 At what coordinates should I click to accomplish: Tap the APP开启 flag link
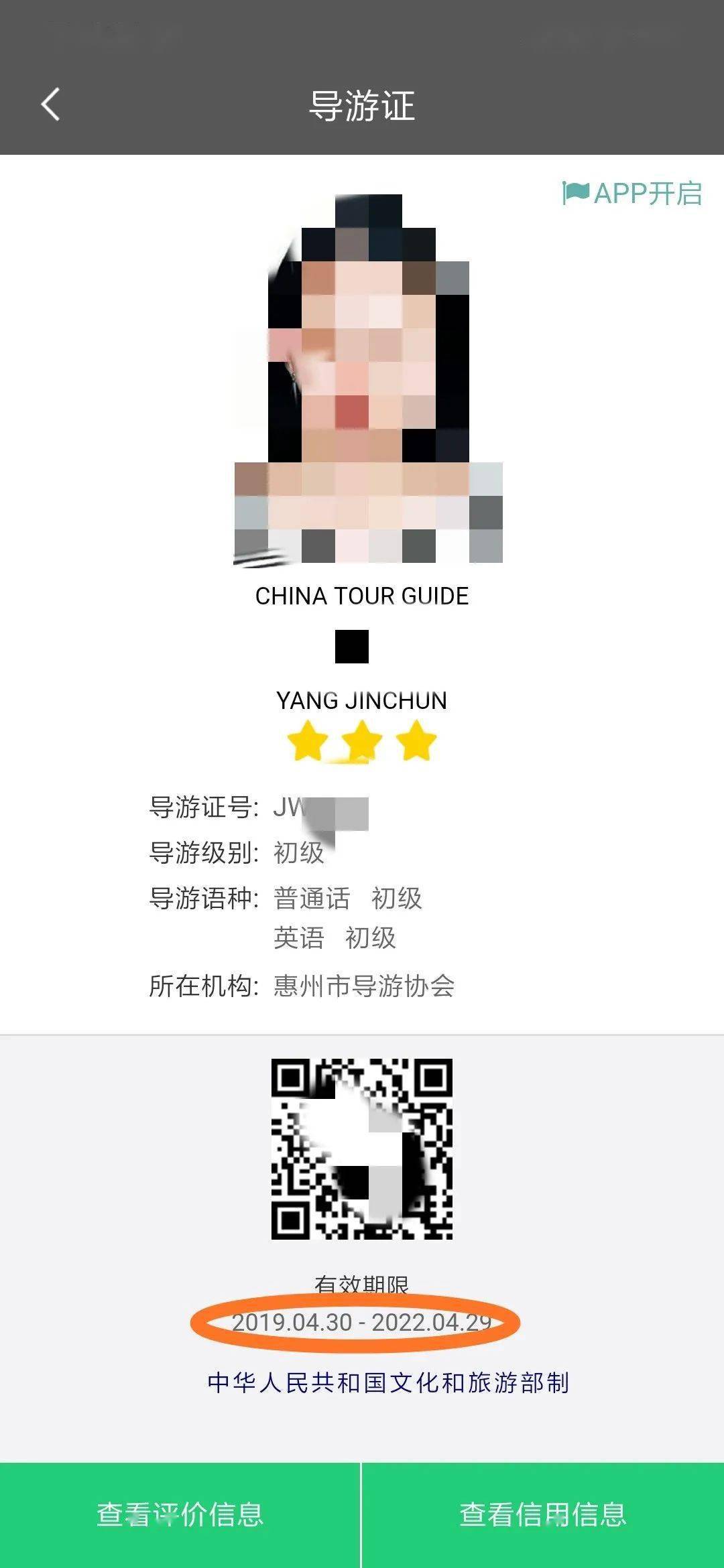[x=631, y=194]
